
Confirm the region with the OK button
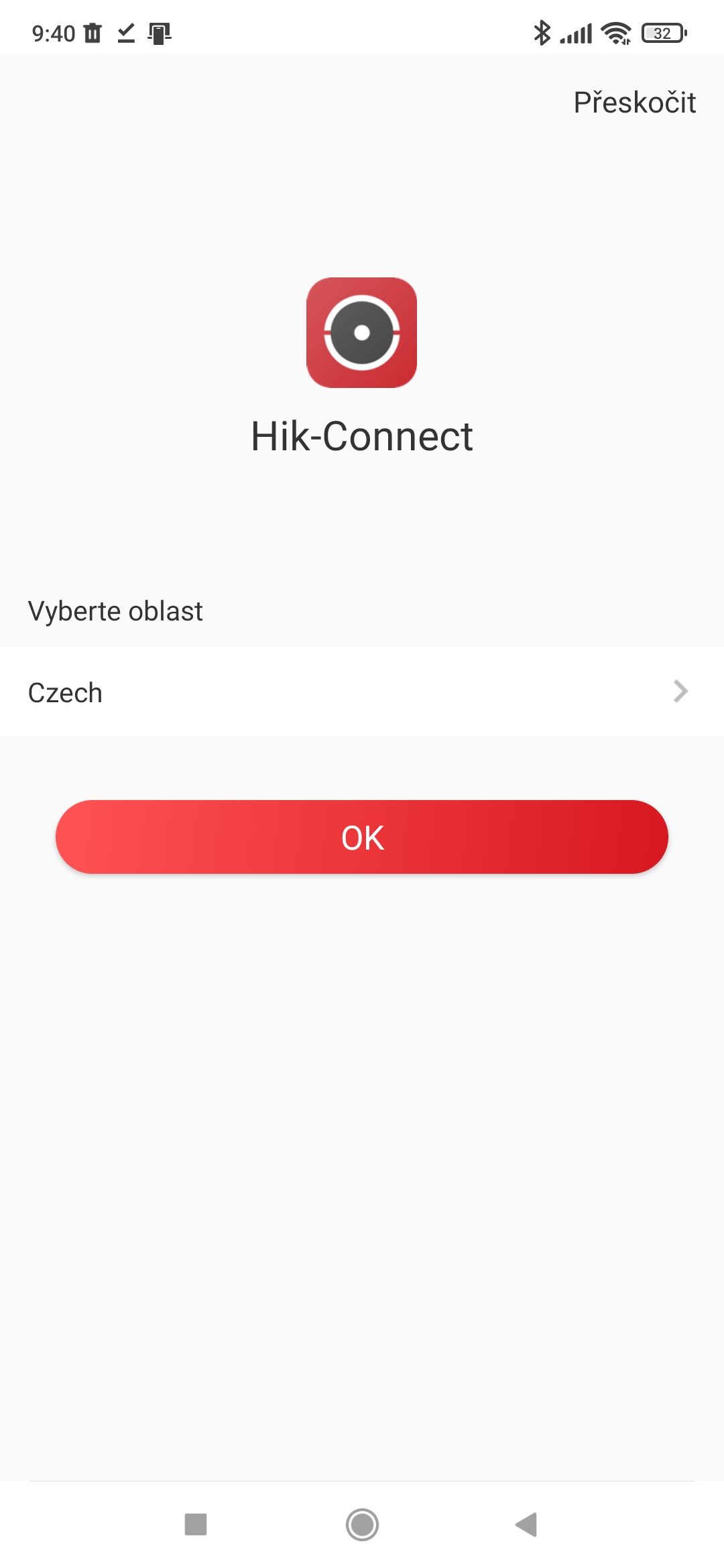tap(362, 837)
